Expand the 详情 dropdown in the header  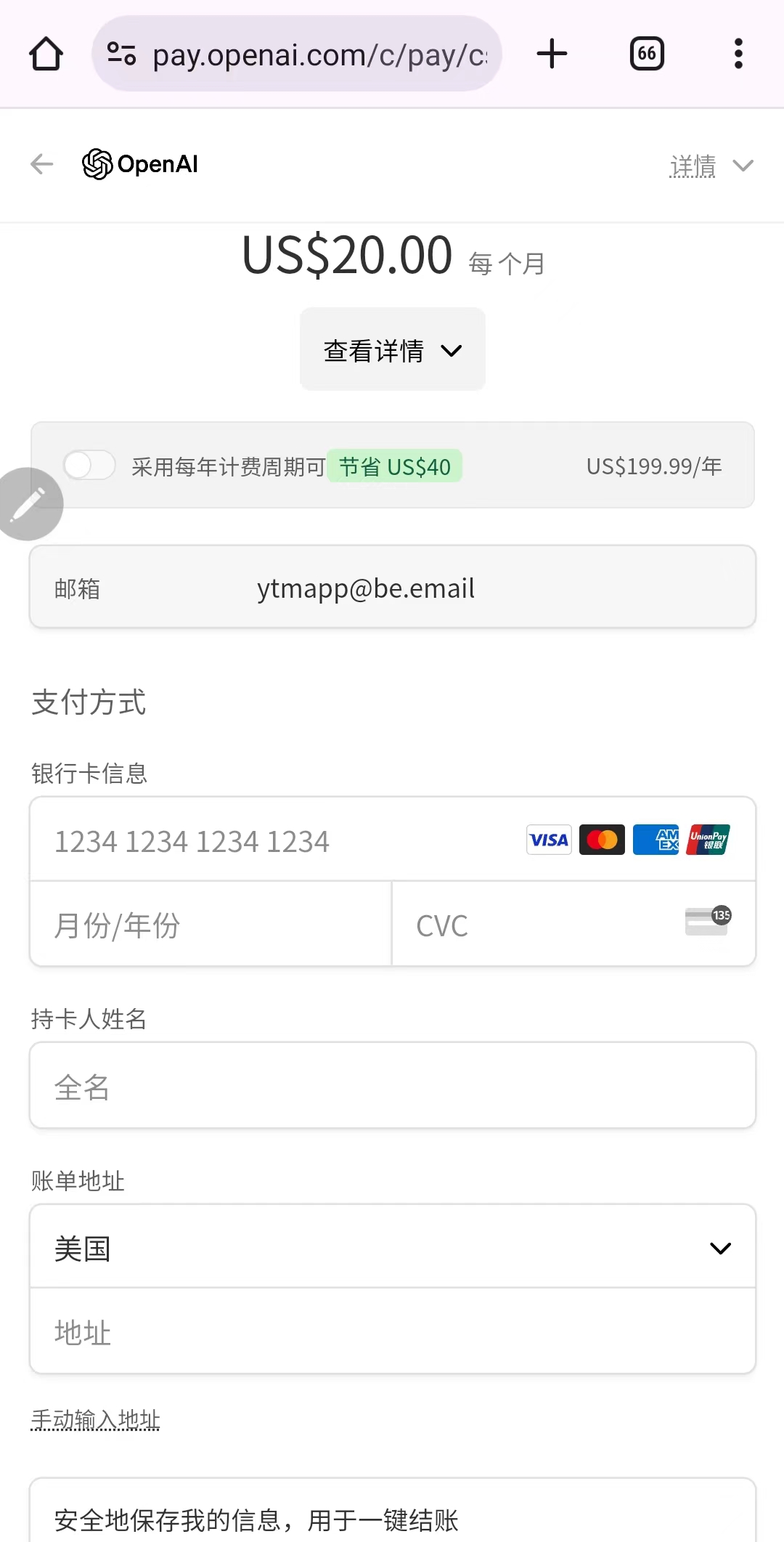(x=711, y=166)
